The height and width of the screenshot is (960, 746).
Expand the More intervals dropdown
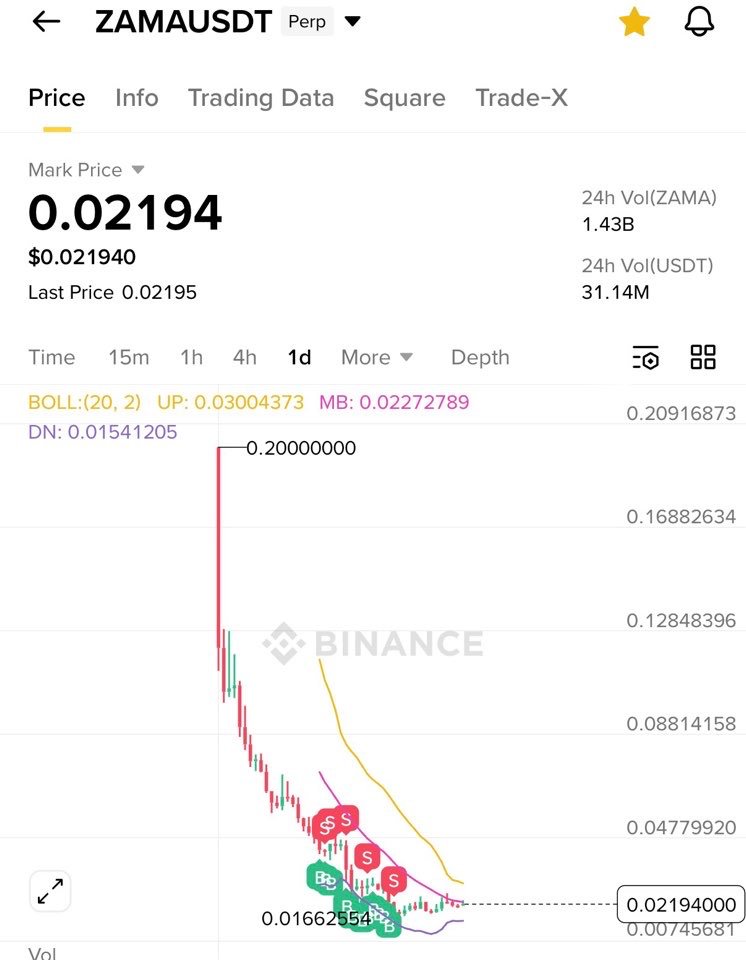tap(377, 357)
